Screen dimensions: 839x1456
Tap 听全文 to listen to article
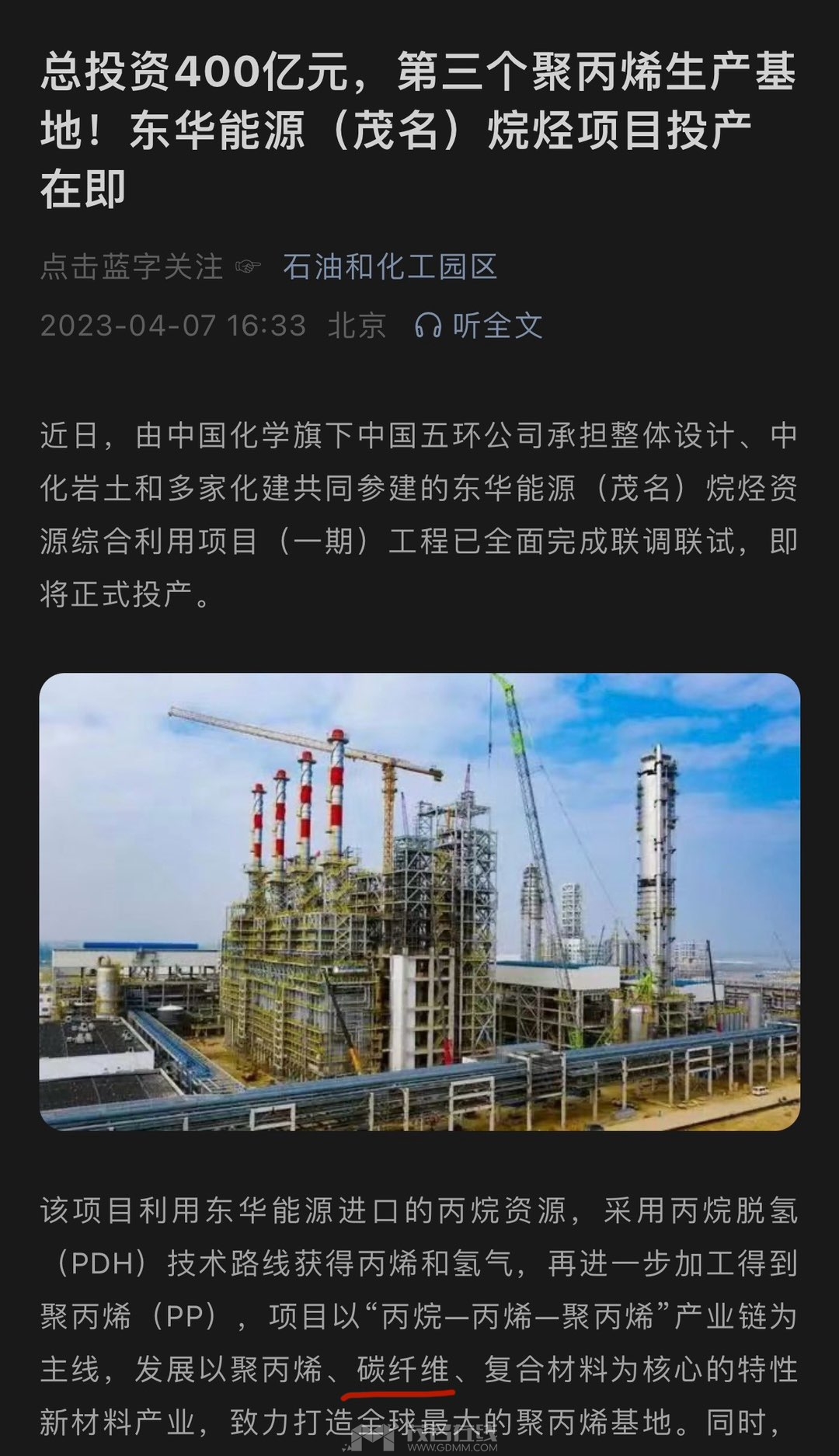point(479,326)
